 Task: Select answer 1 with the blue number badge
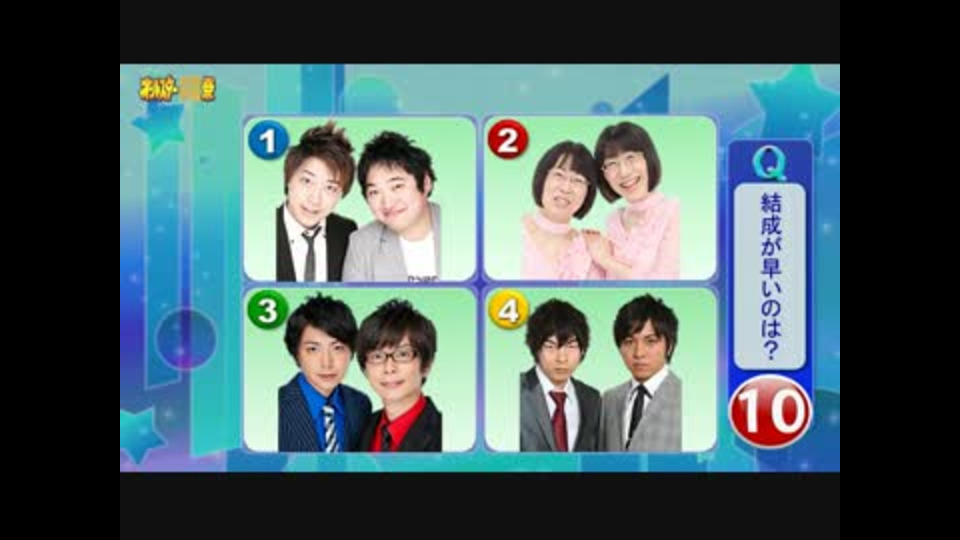click(360, 199)
